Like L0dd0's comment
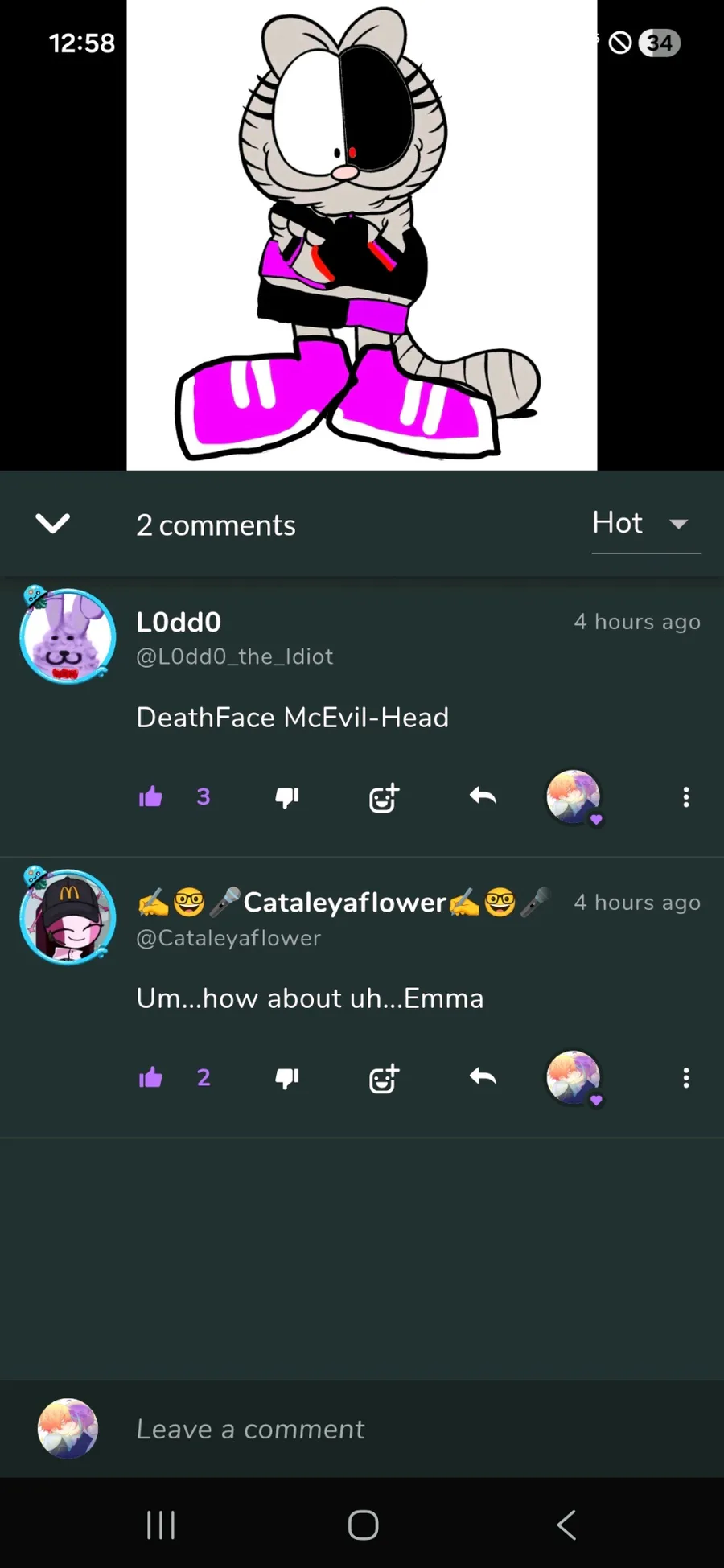The image size is (724, 1568). point(151,796)
